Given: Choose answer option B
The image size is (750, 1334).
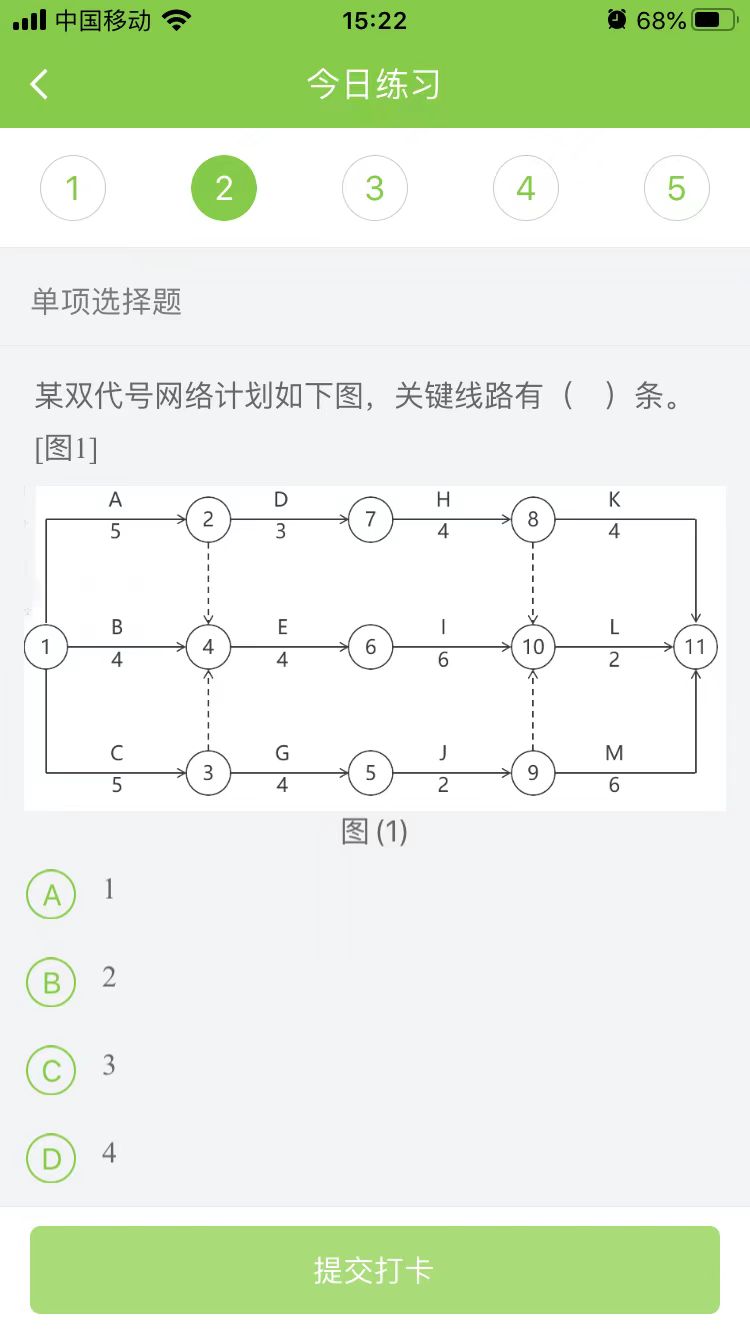Looking at the screenshot, I should [x=52, y=983].
